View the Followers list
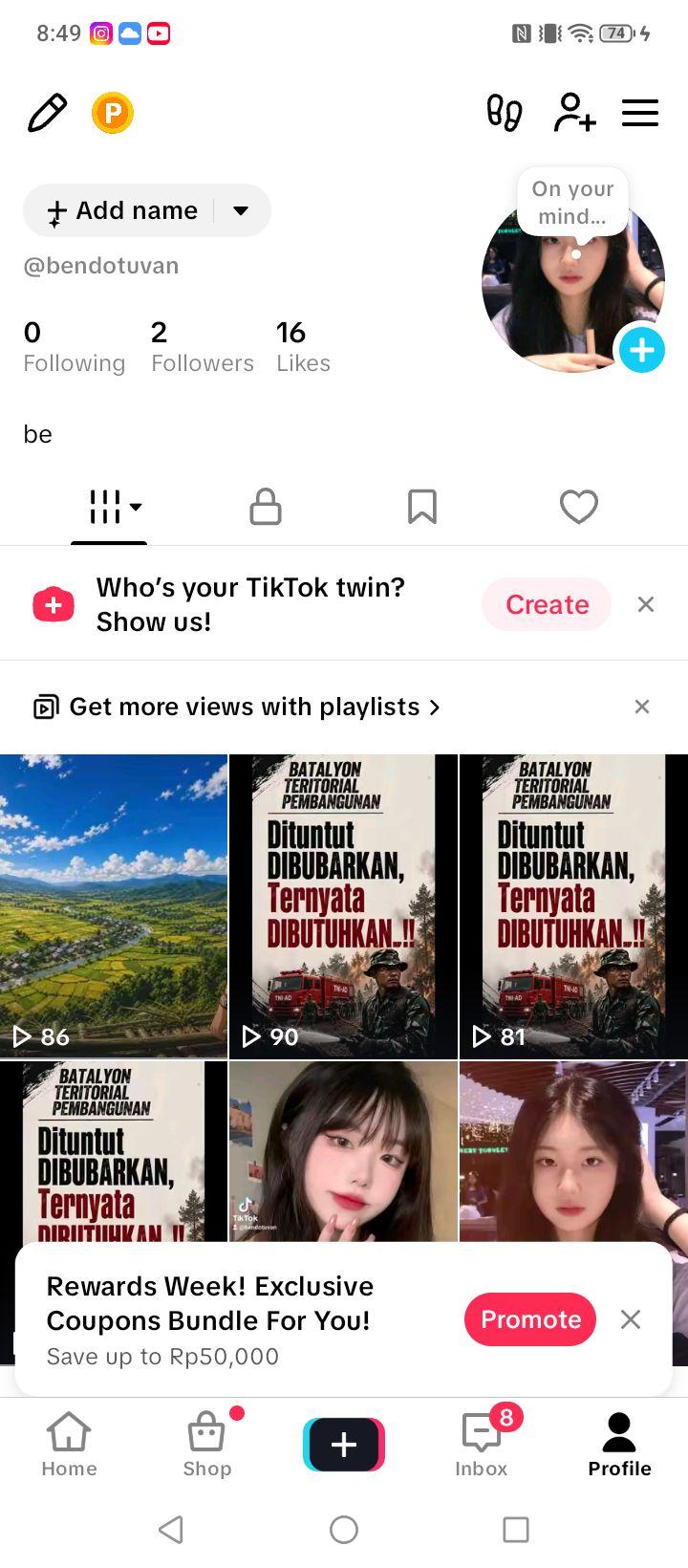This screenshot has width=688, height=1568. pyautogui.click(x=203, y=347)
